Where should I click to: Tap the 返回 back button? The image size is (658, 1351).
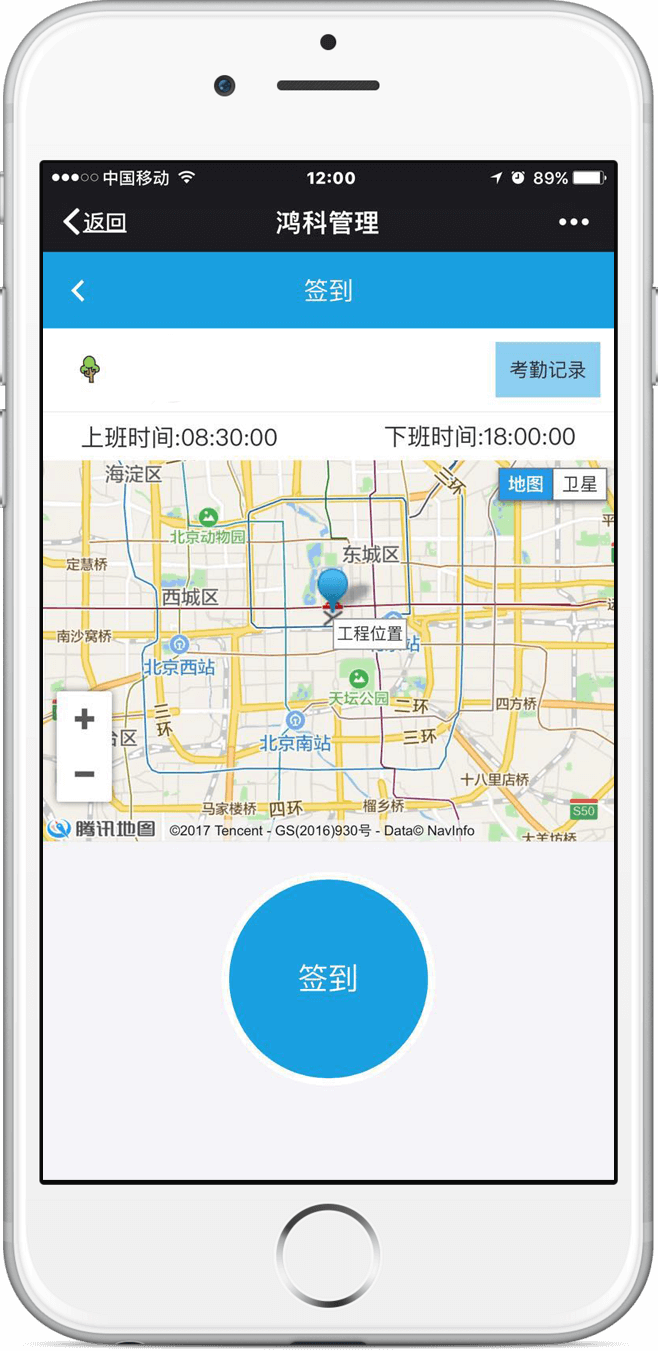click(95, 222)
